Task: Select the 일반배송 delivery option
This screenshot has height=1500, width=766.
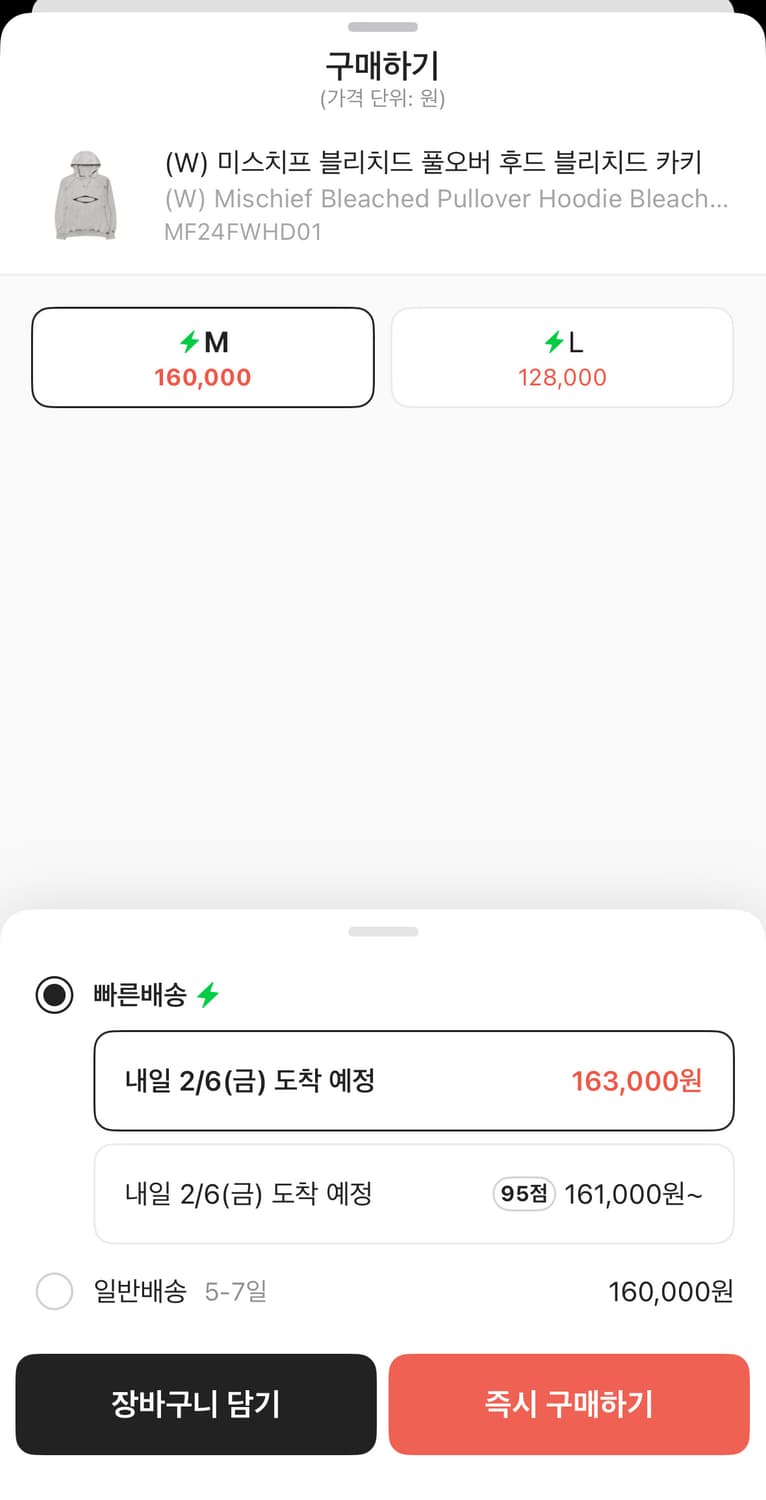Action: coord(55,1291)
